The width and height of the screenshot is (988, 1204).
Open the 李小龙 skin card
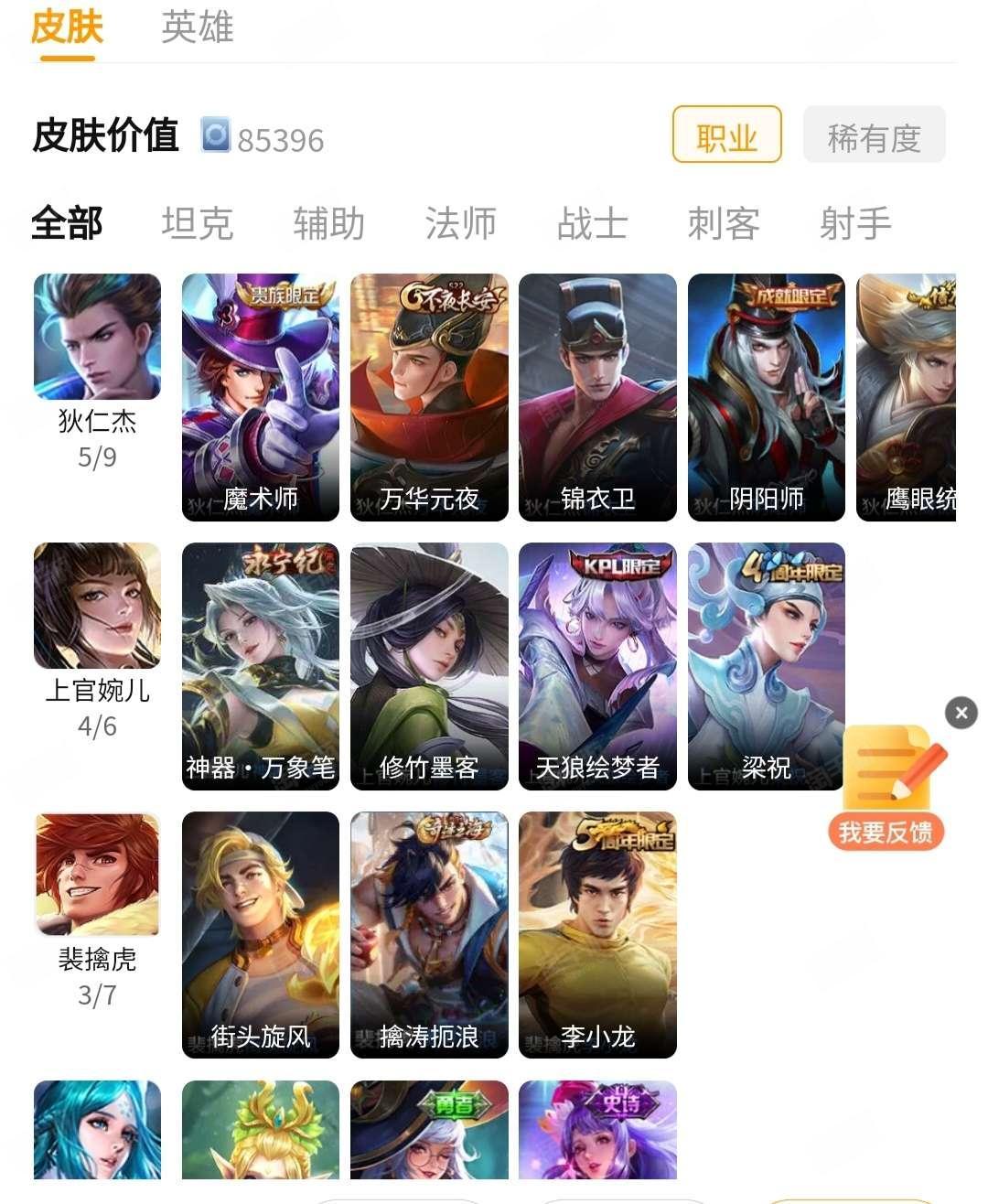(597, 935)
